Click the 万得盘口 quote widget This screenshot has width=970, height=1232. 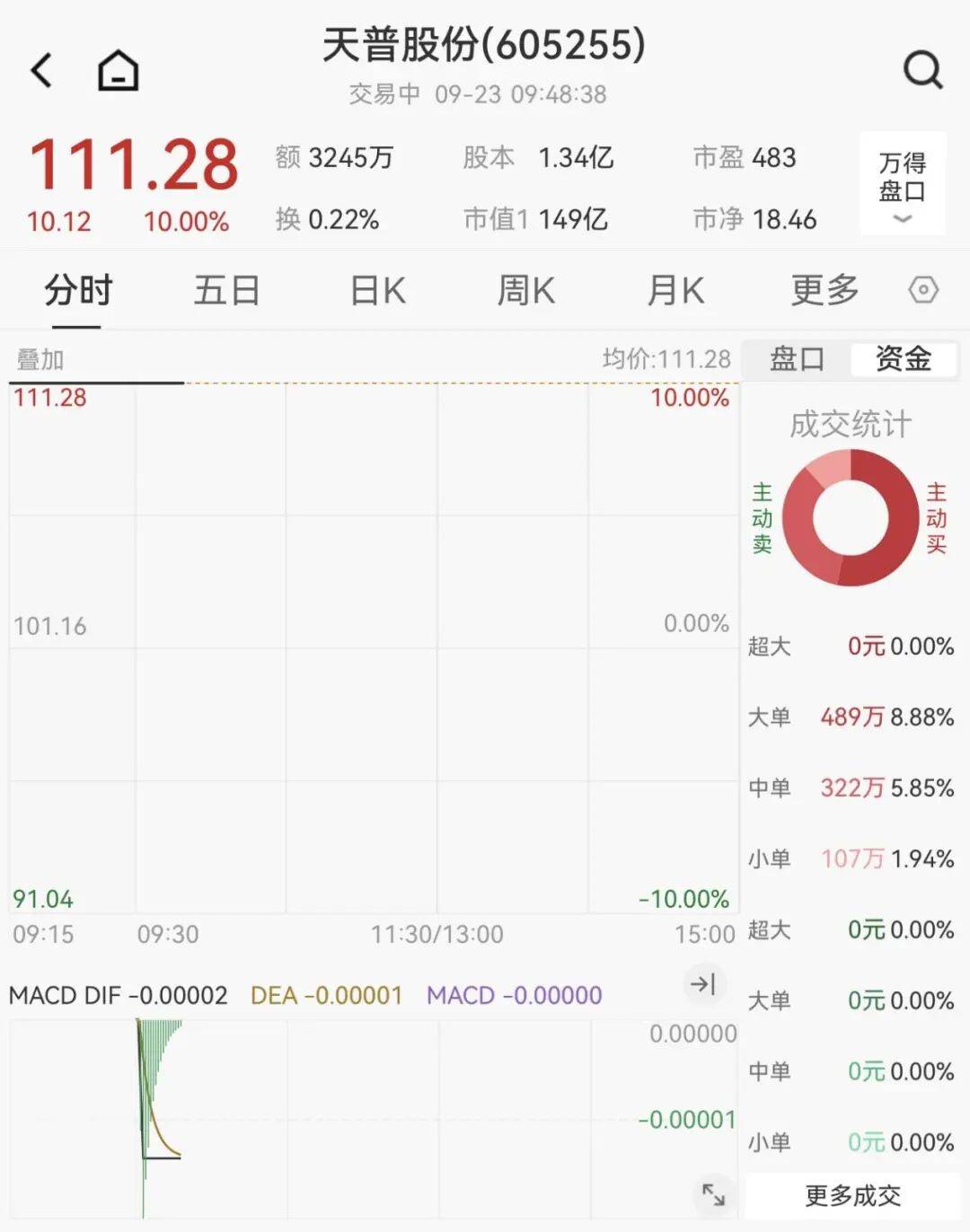click(901, 175)
